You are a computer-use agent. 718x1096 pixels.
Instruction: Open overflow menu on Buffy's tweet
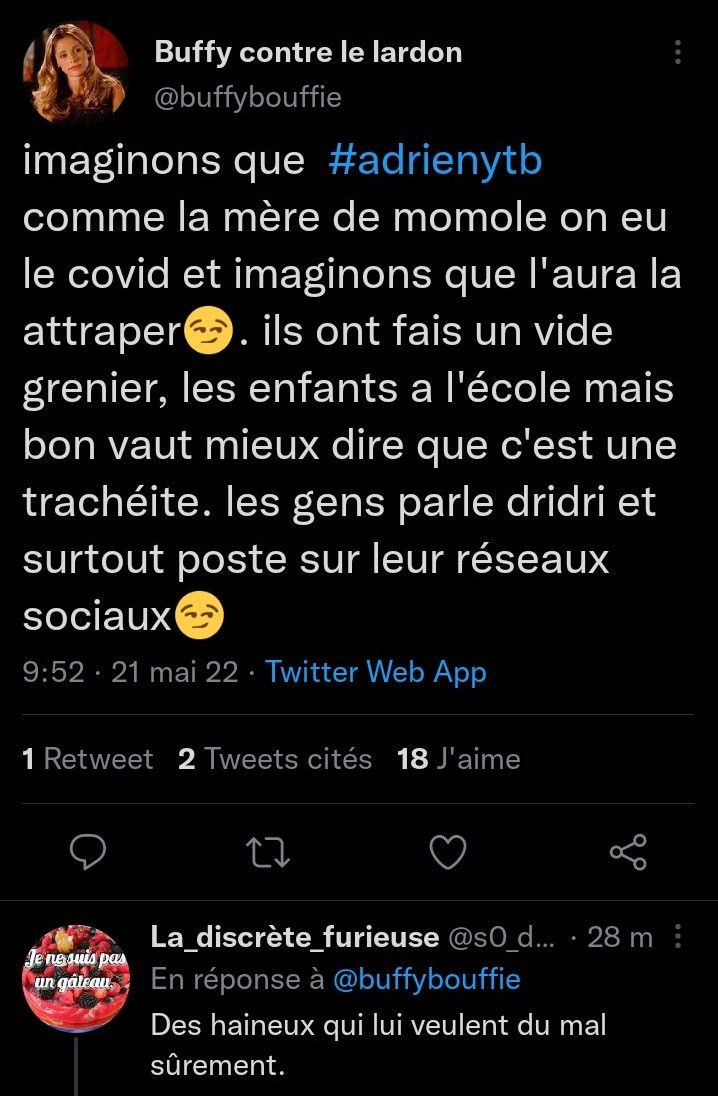pos(679,51)
